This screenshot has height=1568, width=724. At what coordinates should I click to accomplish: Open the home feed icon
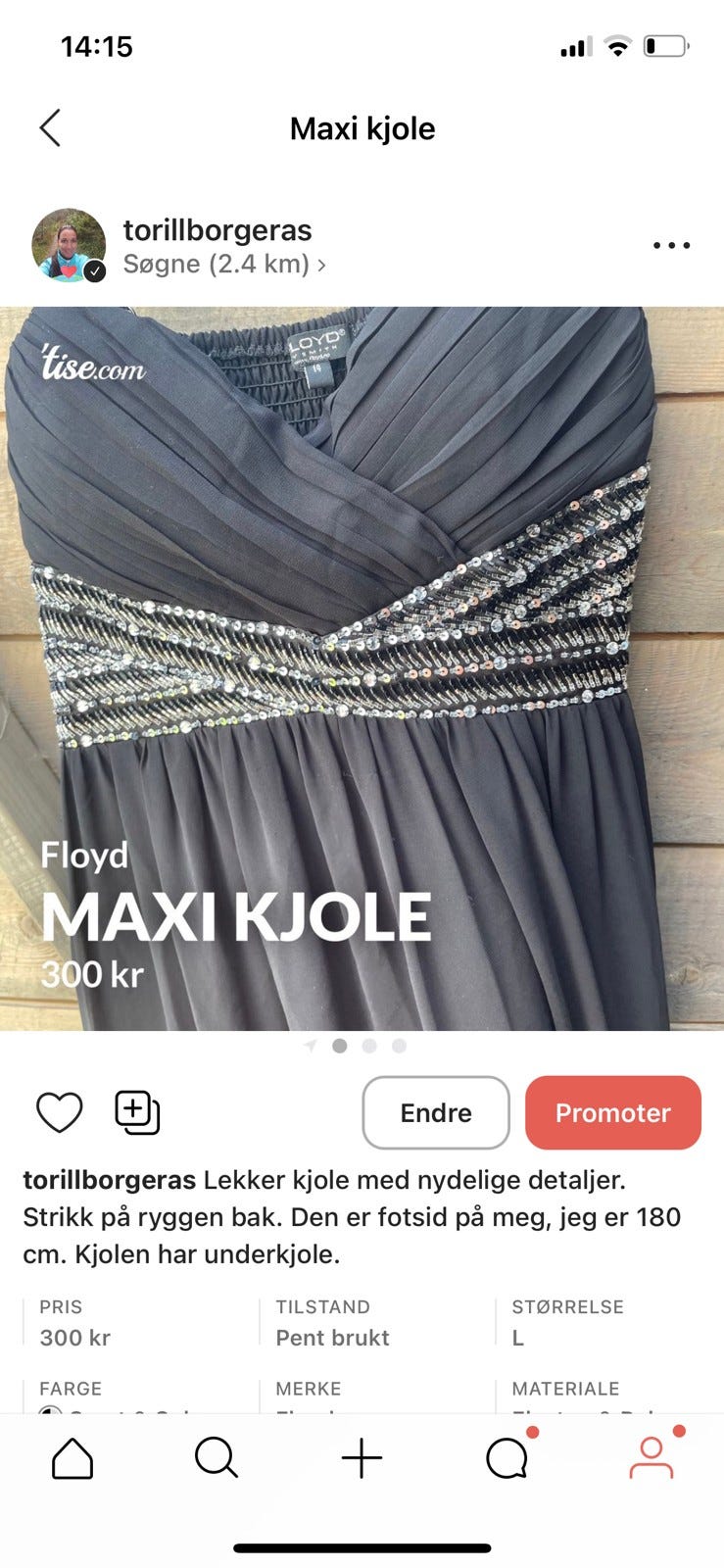72,1457
